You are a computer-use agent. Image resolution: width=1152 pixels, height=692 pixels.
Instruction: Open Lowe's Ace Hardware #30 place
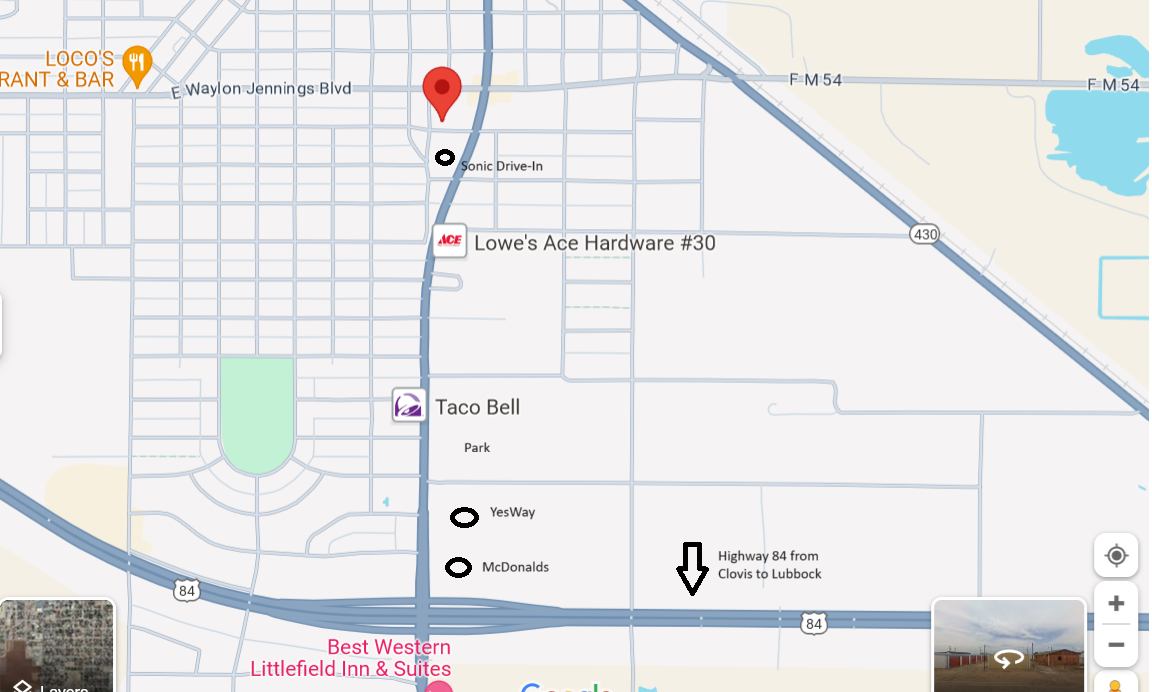450,241
